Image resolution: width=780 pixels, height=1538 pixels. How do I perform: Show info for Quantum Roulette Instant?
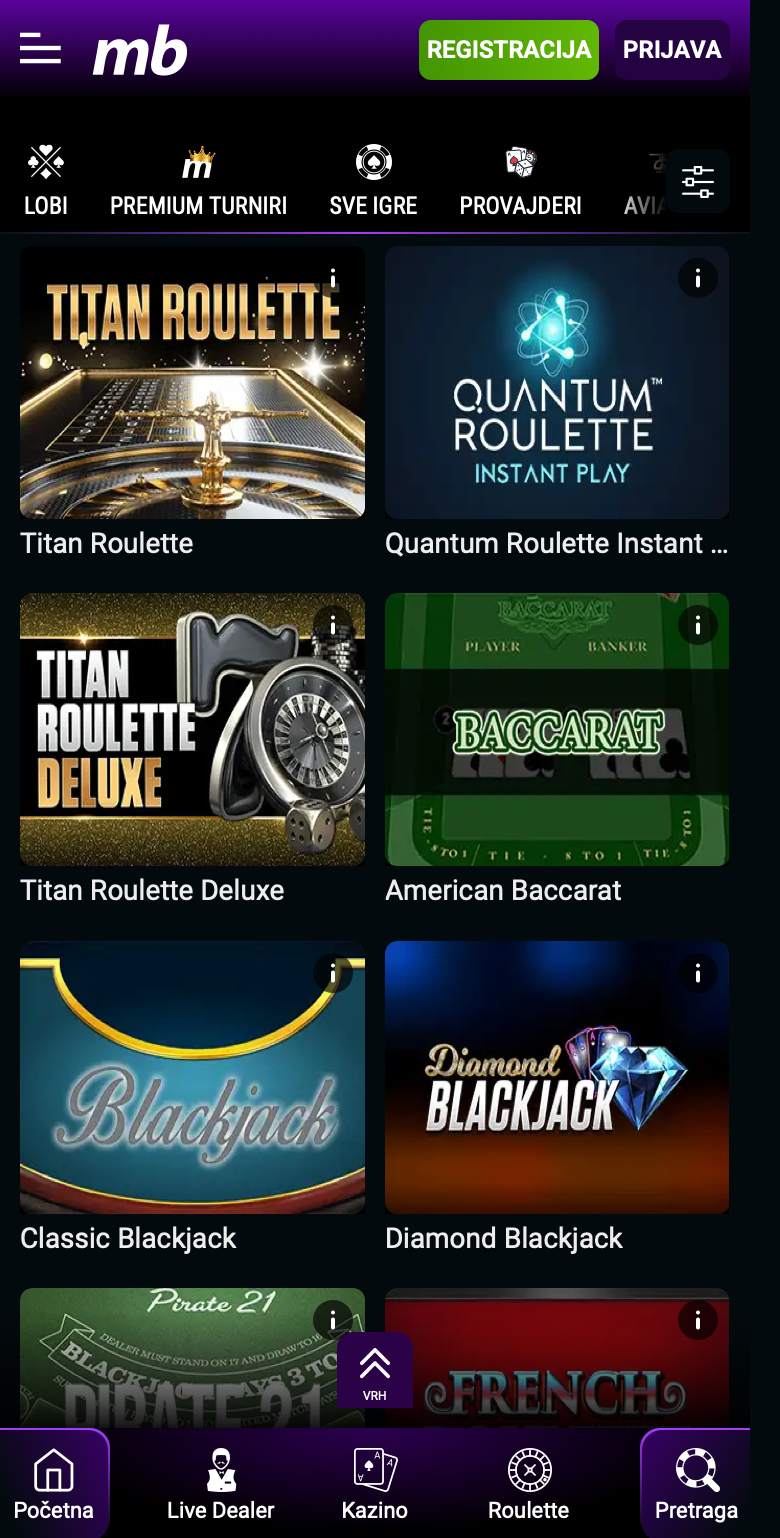click(x=698, y=278)
